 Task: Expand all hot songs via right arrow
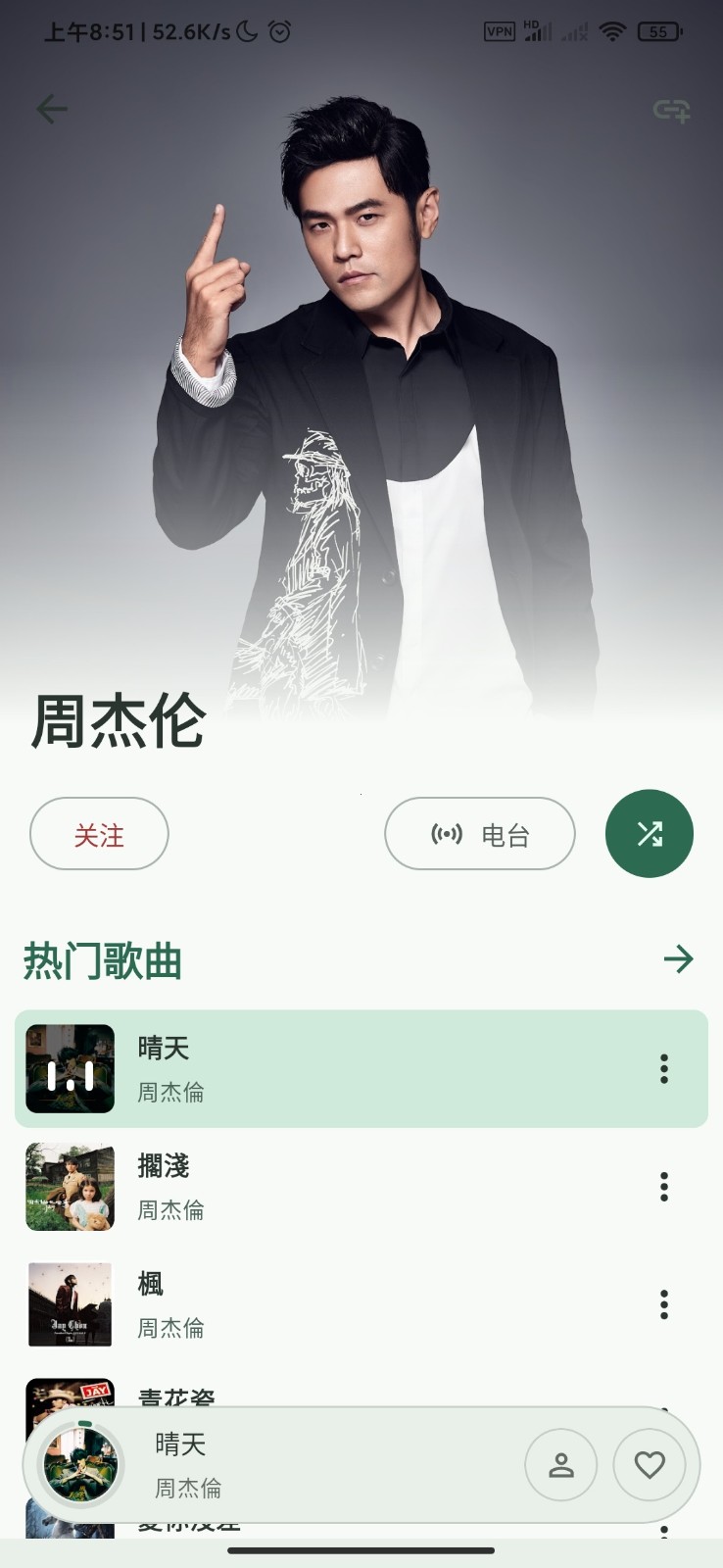[x=680, y=960]
